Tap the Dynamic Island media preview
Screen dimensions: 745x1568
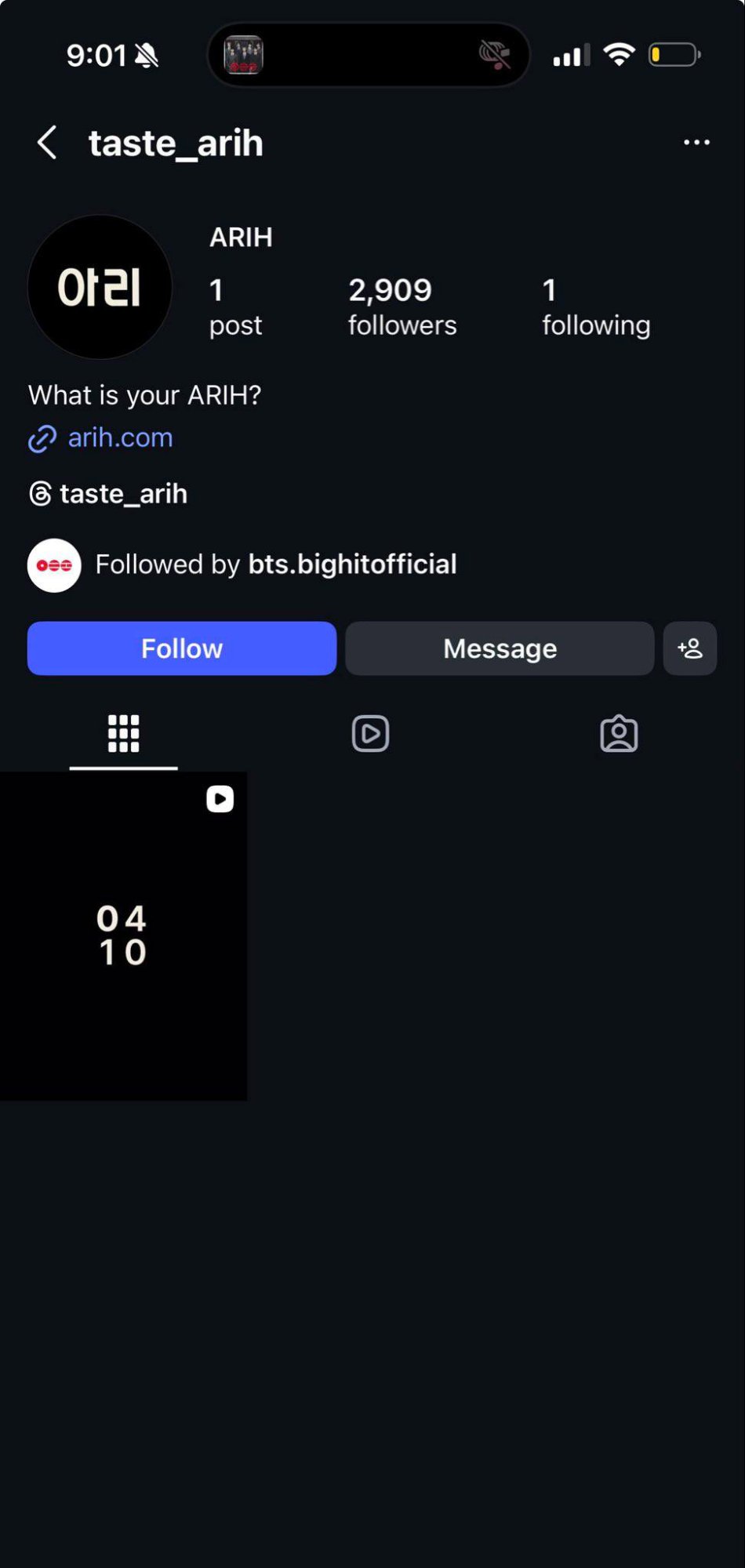coord(244,55)
